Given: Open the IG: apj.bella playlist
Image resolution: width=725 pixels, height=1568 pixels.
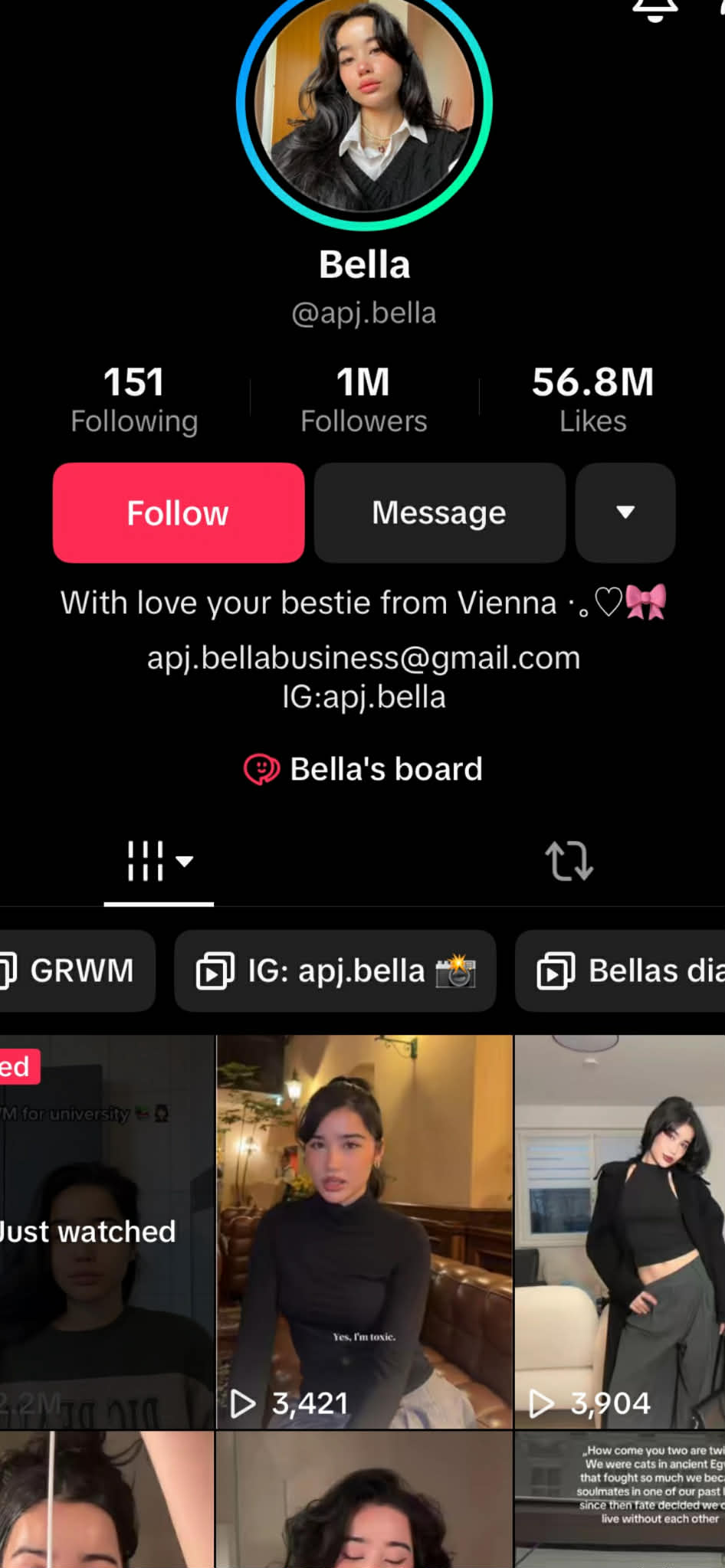Looking at the screenshot, I should pos(335,971).
